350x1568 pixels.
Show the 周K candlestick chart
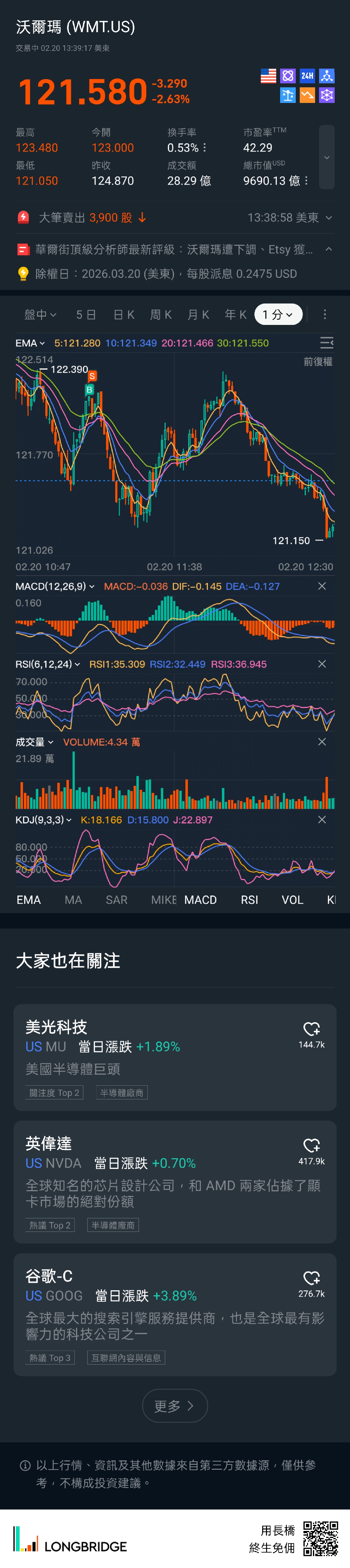point(161,315)
